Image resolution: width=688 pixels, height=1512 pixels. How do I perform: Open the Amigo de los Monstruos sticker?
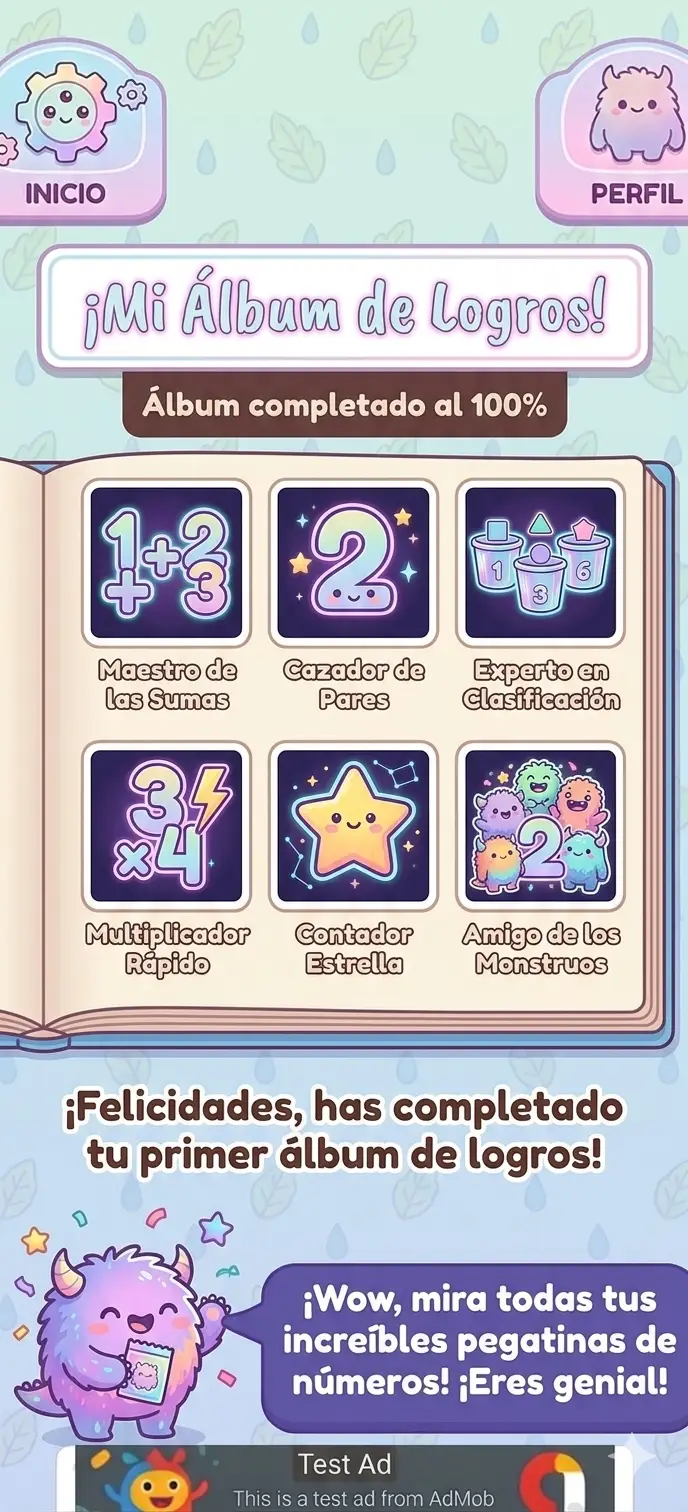tap(541, 826)
